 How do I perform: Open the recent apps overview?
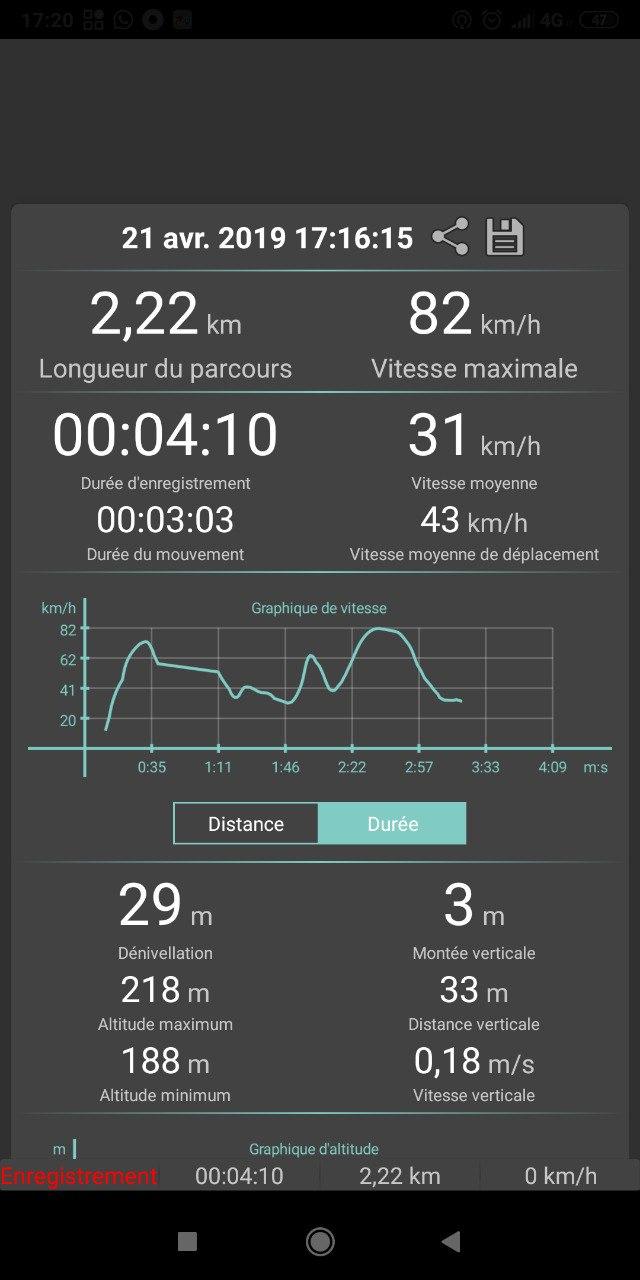tap(187, 1241)
